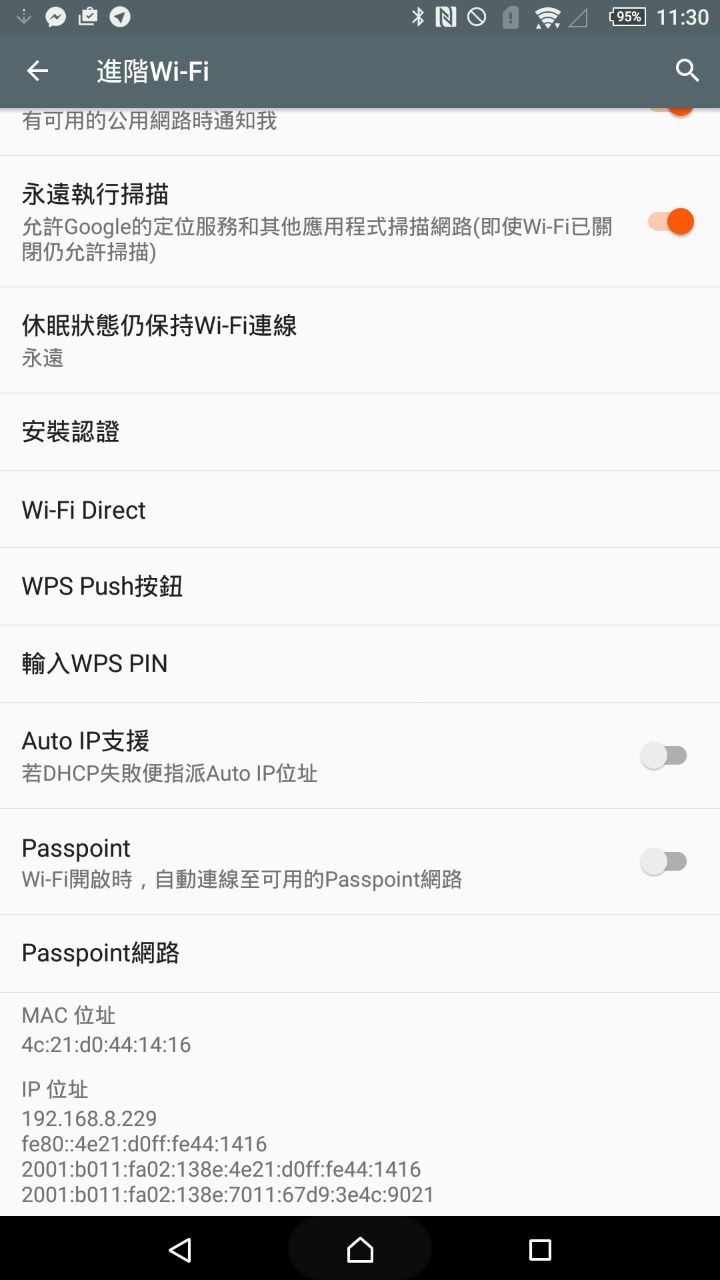Open 安裝認證 option
Screen dimensions: 720x1280
point(360,432)
